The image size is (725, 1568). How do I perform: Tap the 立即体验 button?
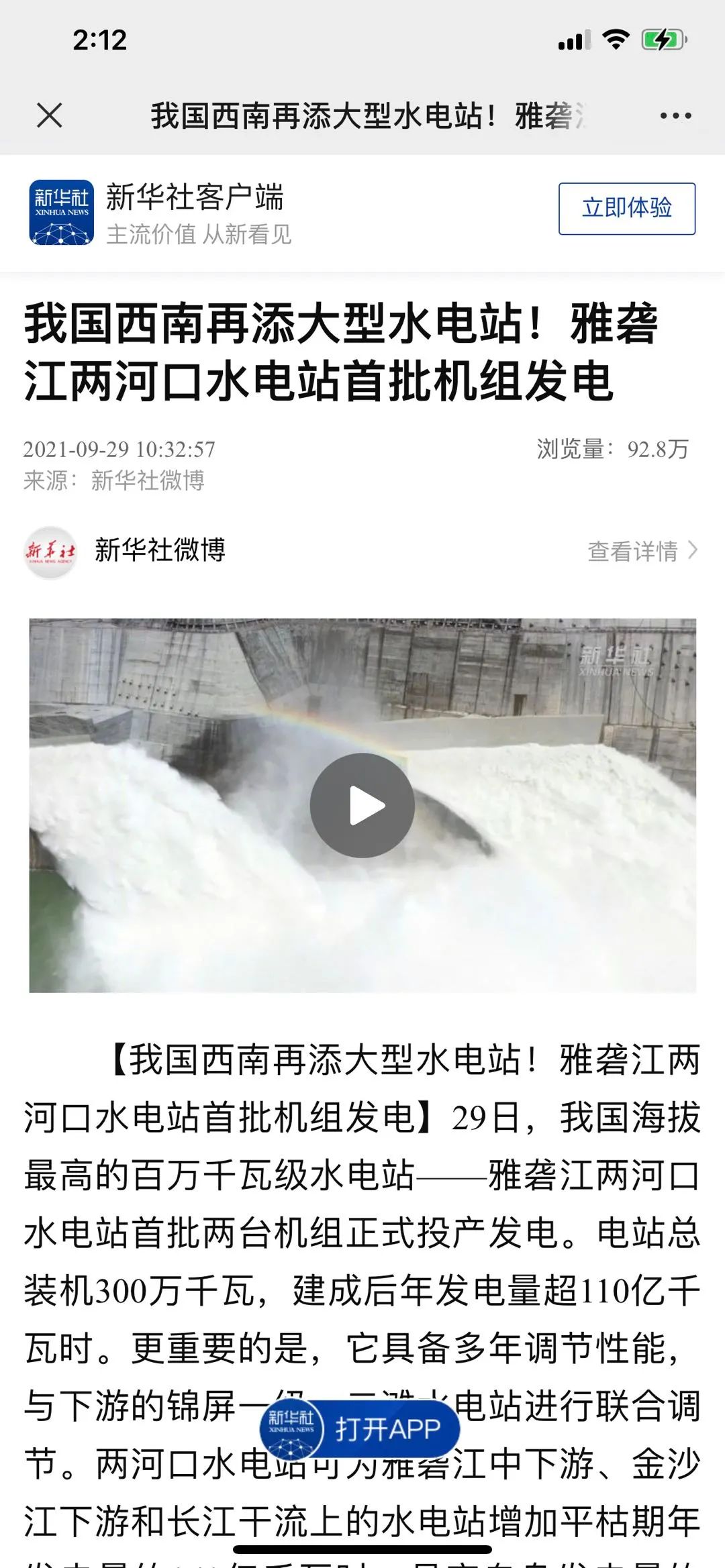pyautogui.click(x=626, y=208)
